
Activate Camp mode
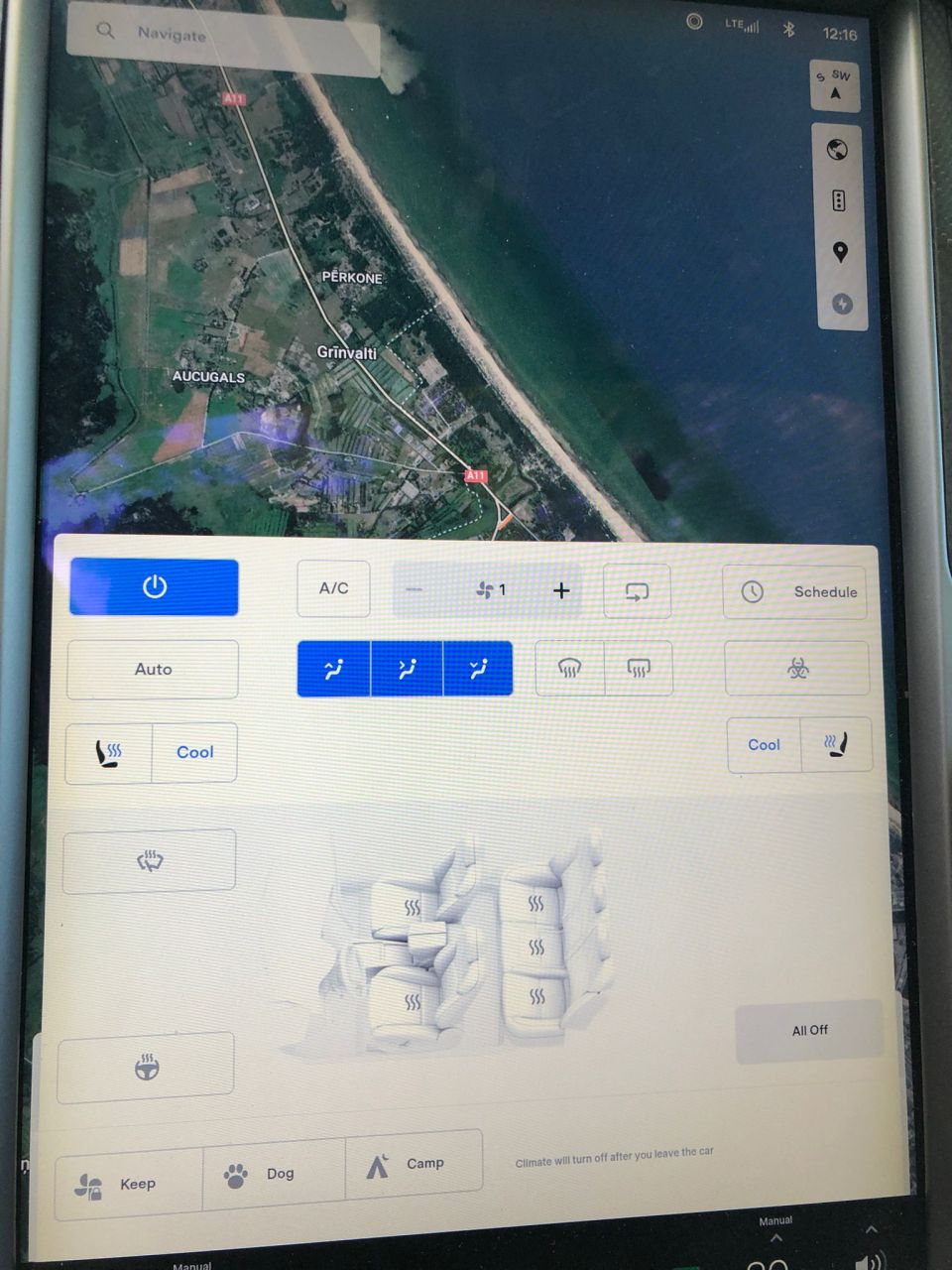tap(415, 1165)
